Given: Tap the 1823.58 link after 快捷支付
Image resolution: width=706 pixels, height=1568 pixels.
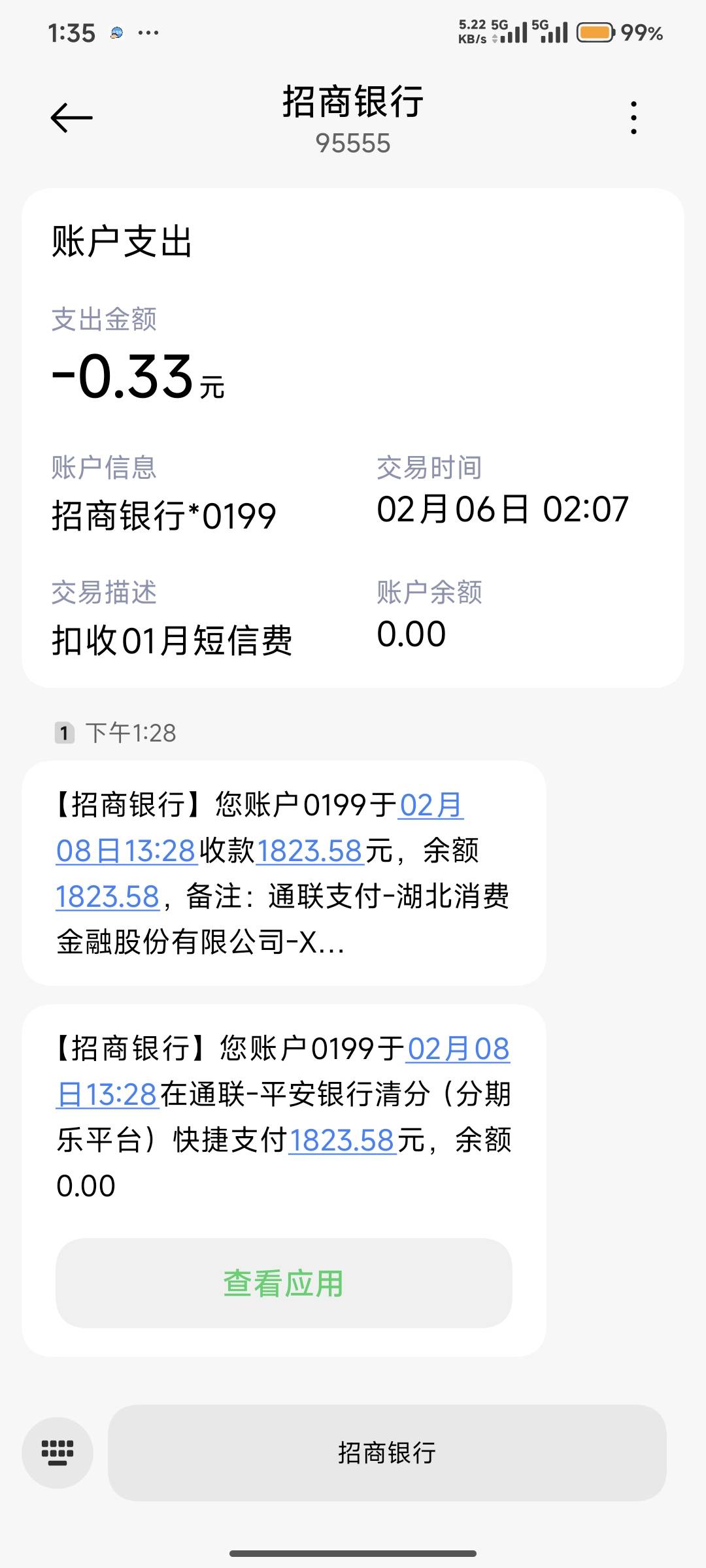Looking at the screenshot, I should (343, 1140).
